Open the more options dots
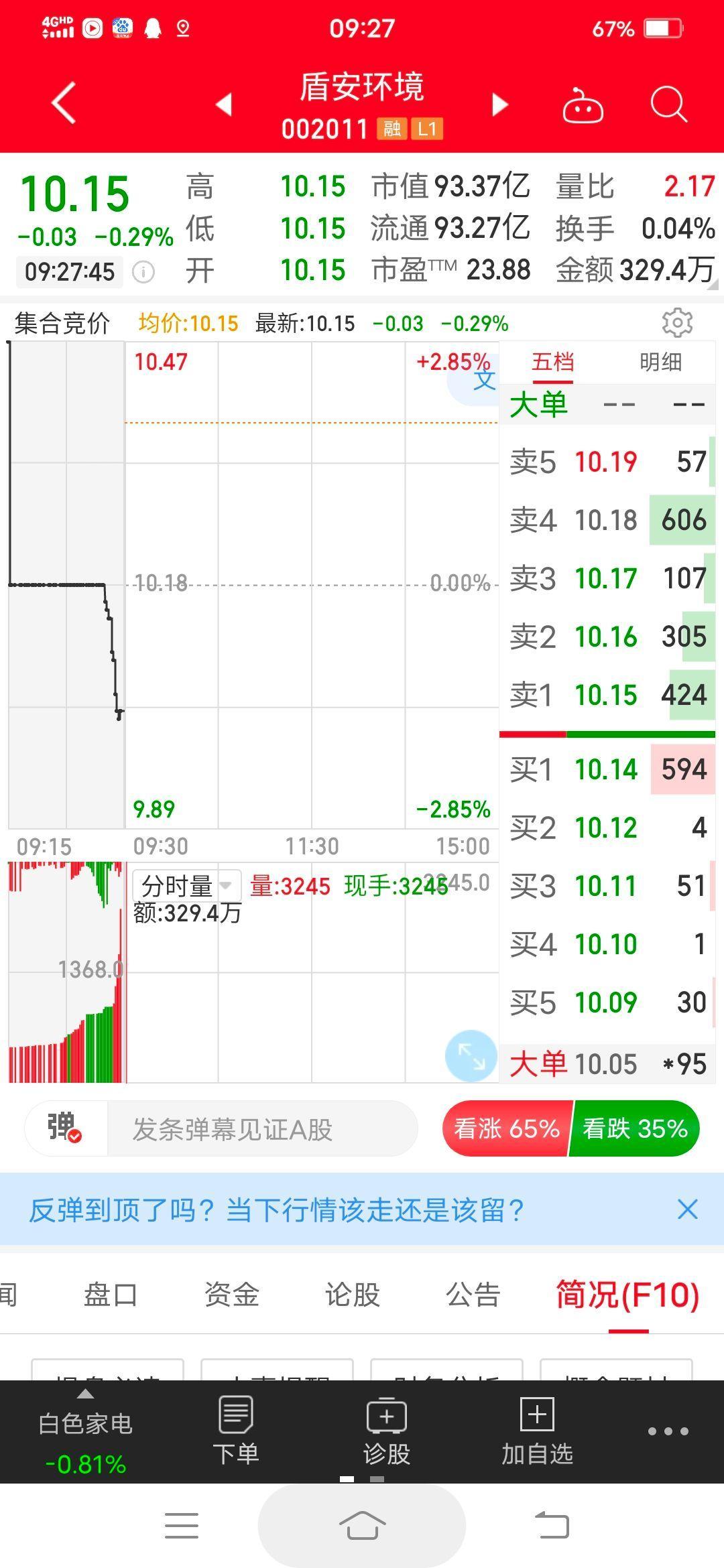 (x=668, y=1431)
